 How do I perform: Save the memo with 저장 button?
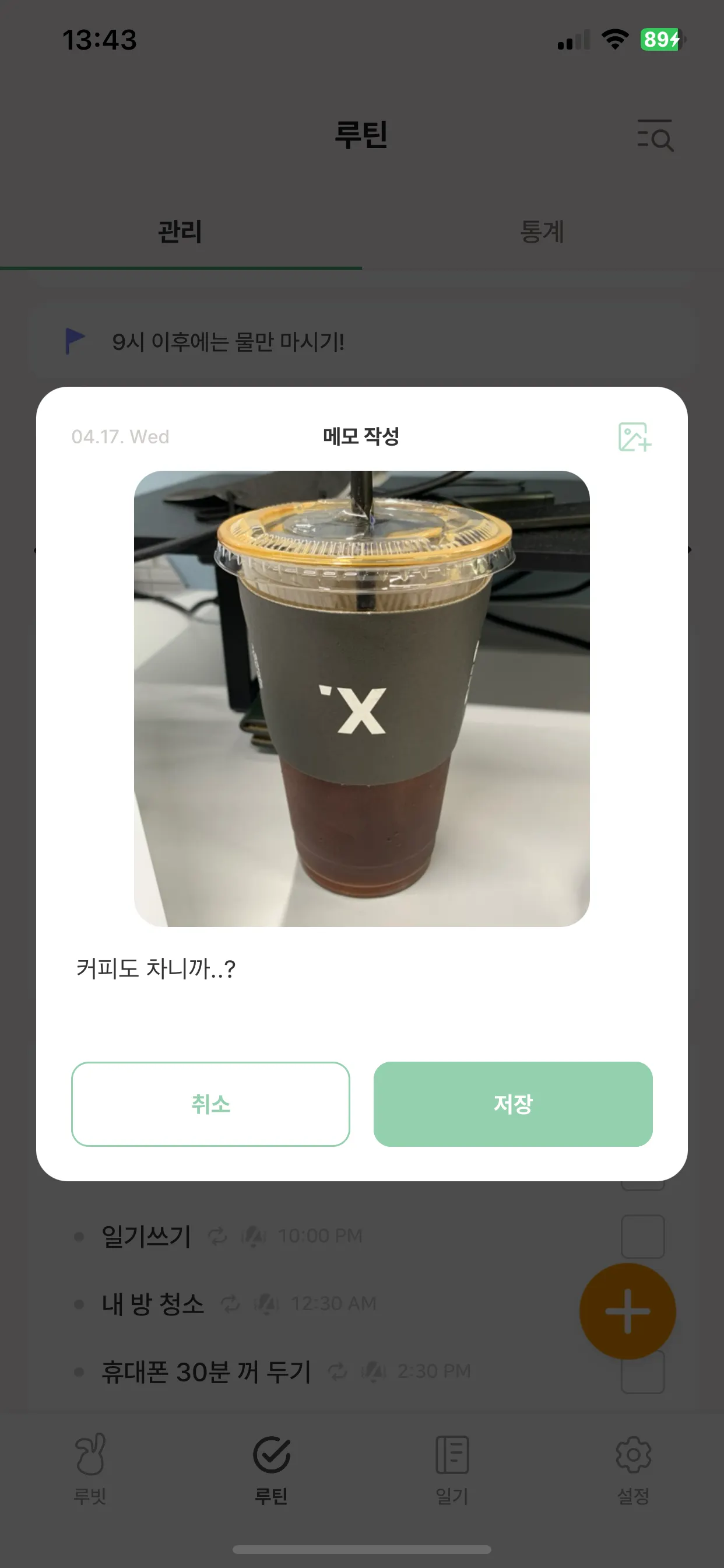coord(513,1104)
